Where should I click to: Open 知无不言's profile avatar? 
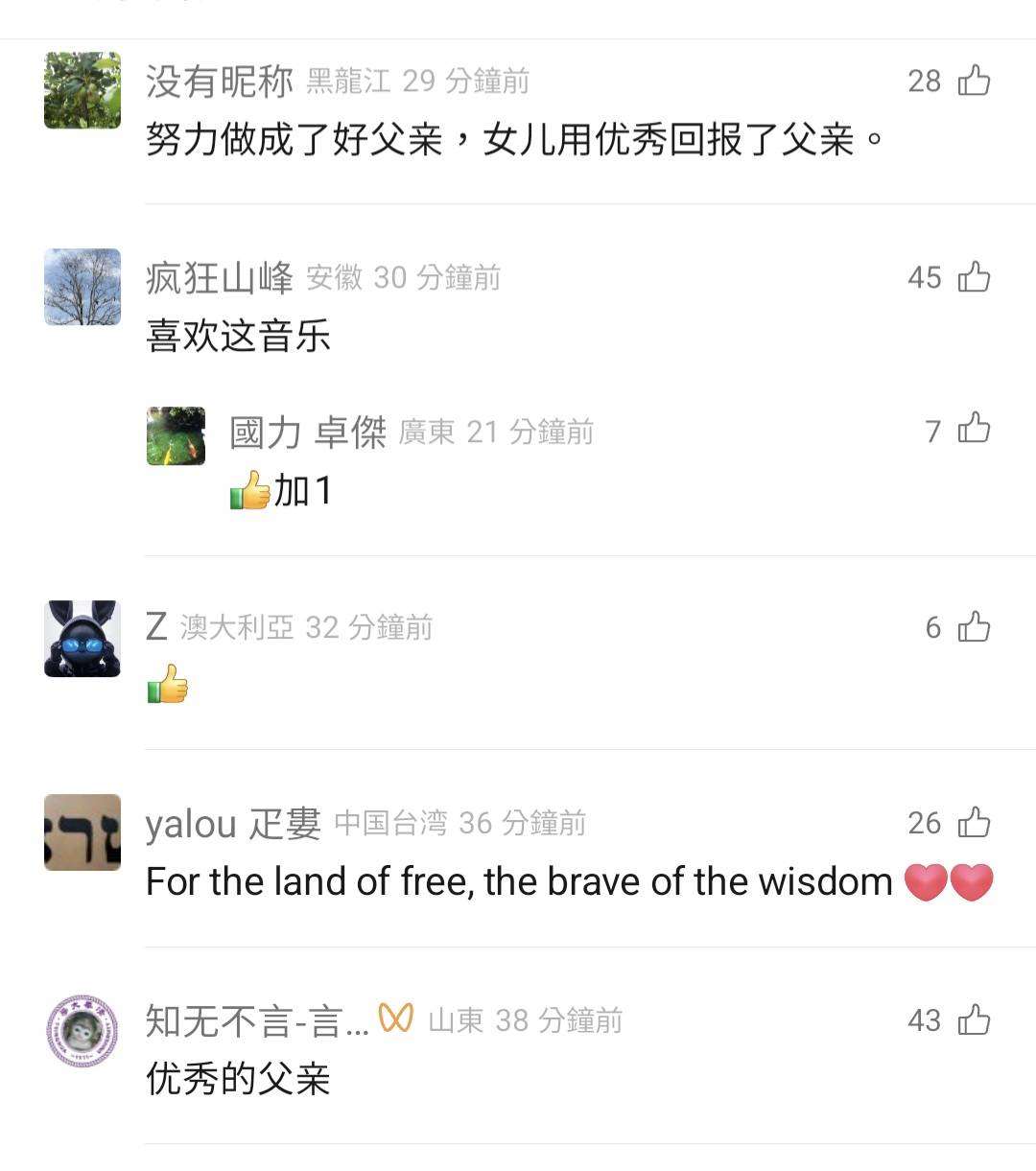[x=82, y=1030]
